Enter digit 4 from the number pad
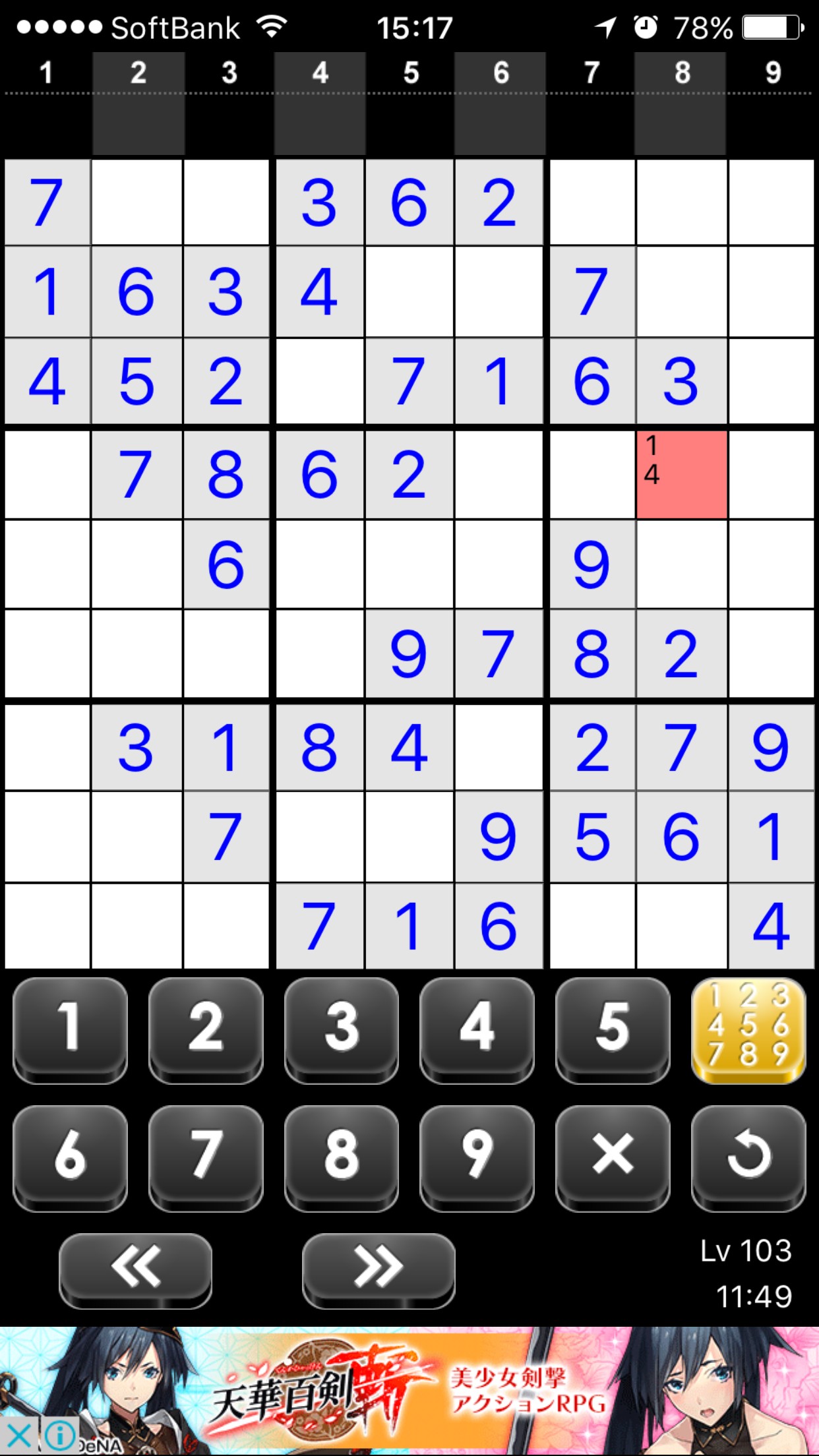This screenshot has width=819, height=1456. point(477,1030)
